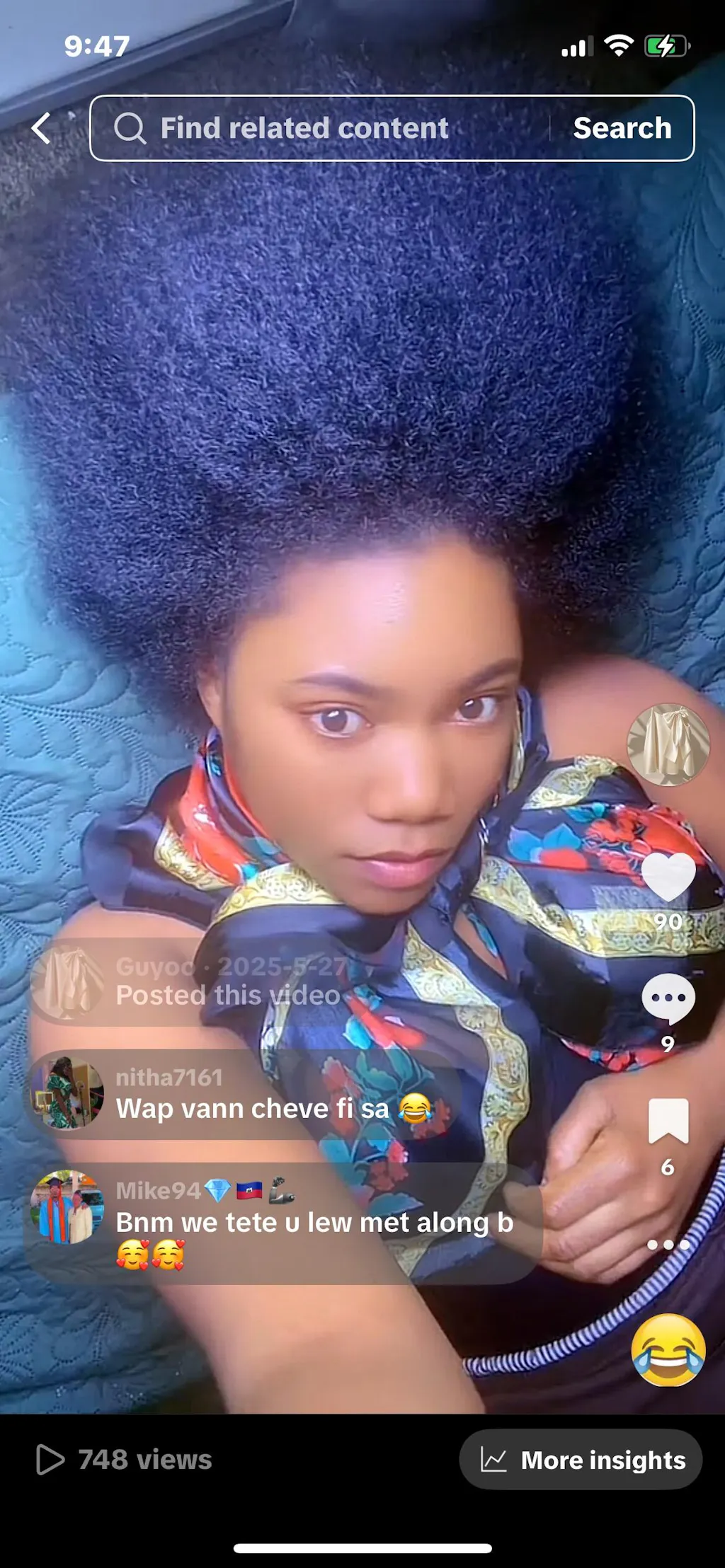View the 748 views details
The image size is (725, 1568).
125,1460
